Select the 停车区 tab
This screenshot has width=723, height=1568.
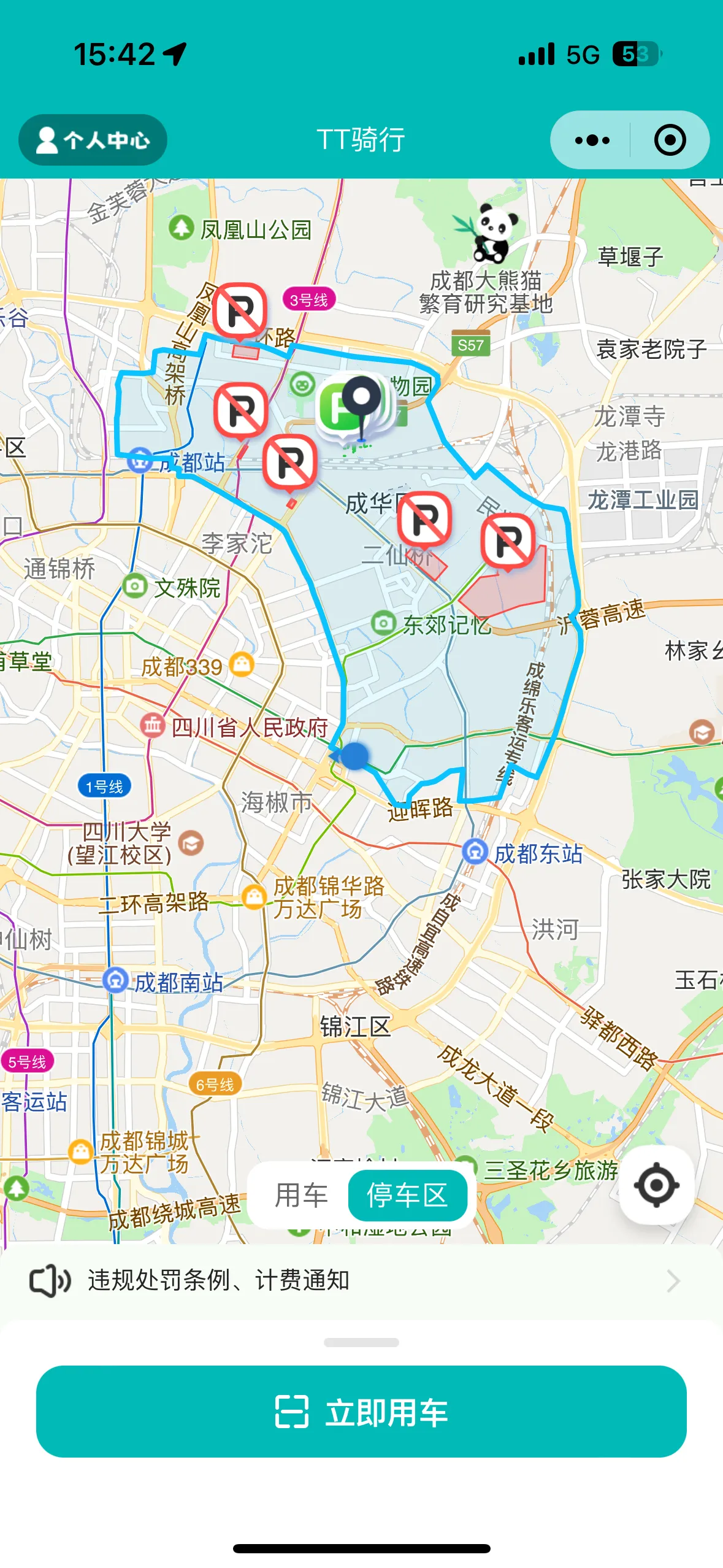point(407,1196)
